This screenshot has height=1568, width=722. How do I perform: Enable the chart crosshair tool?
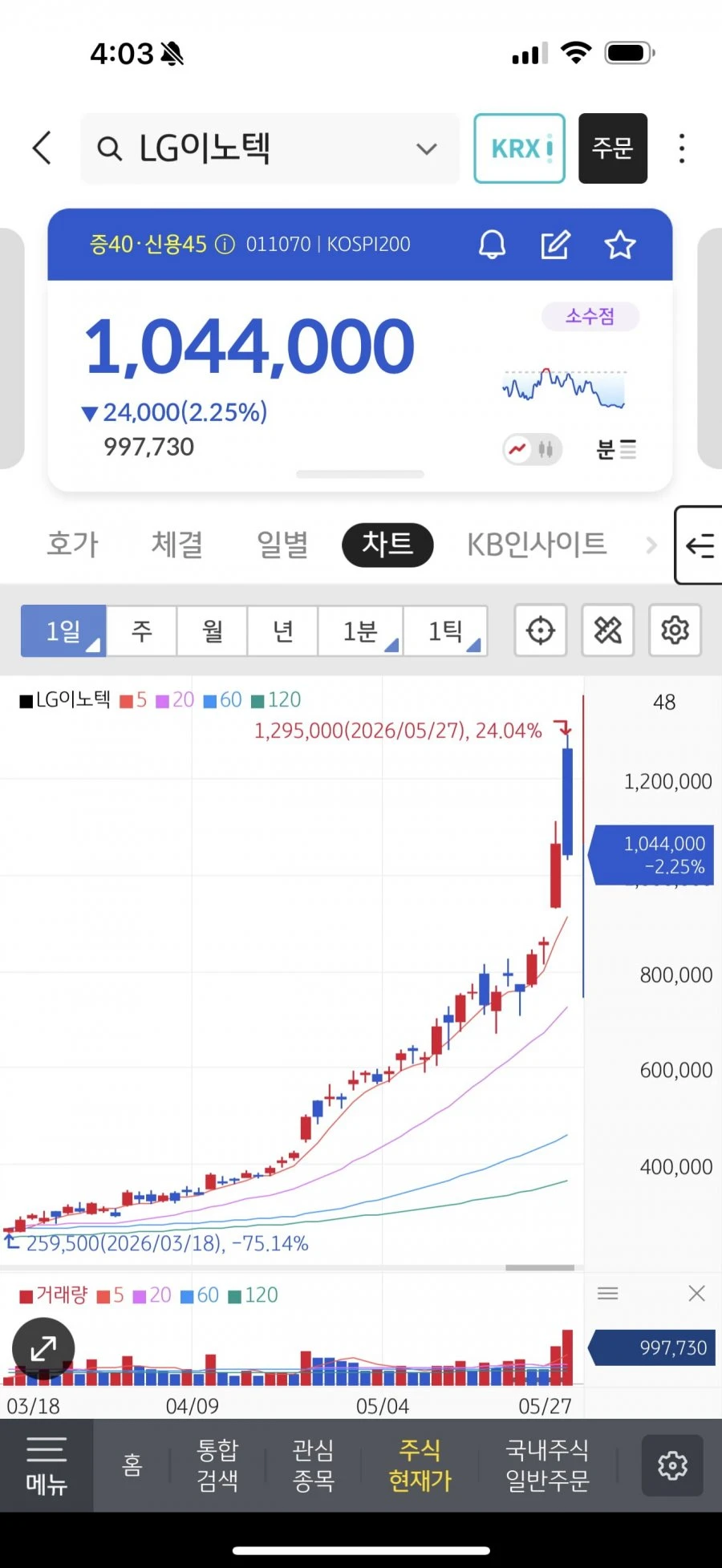point(541,630)
